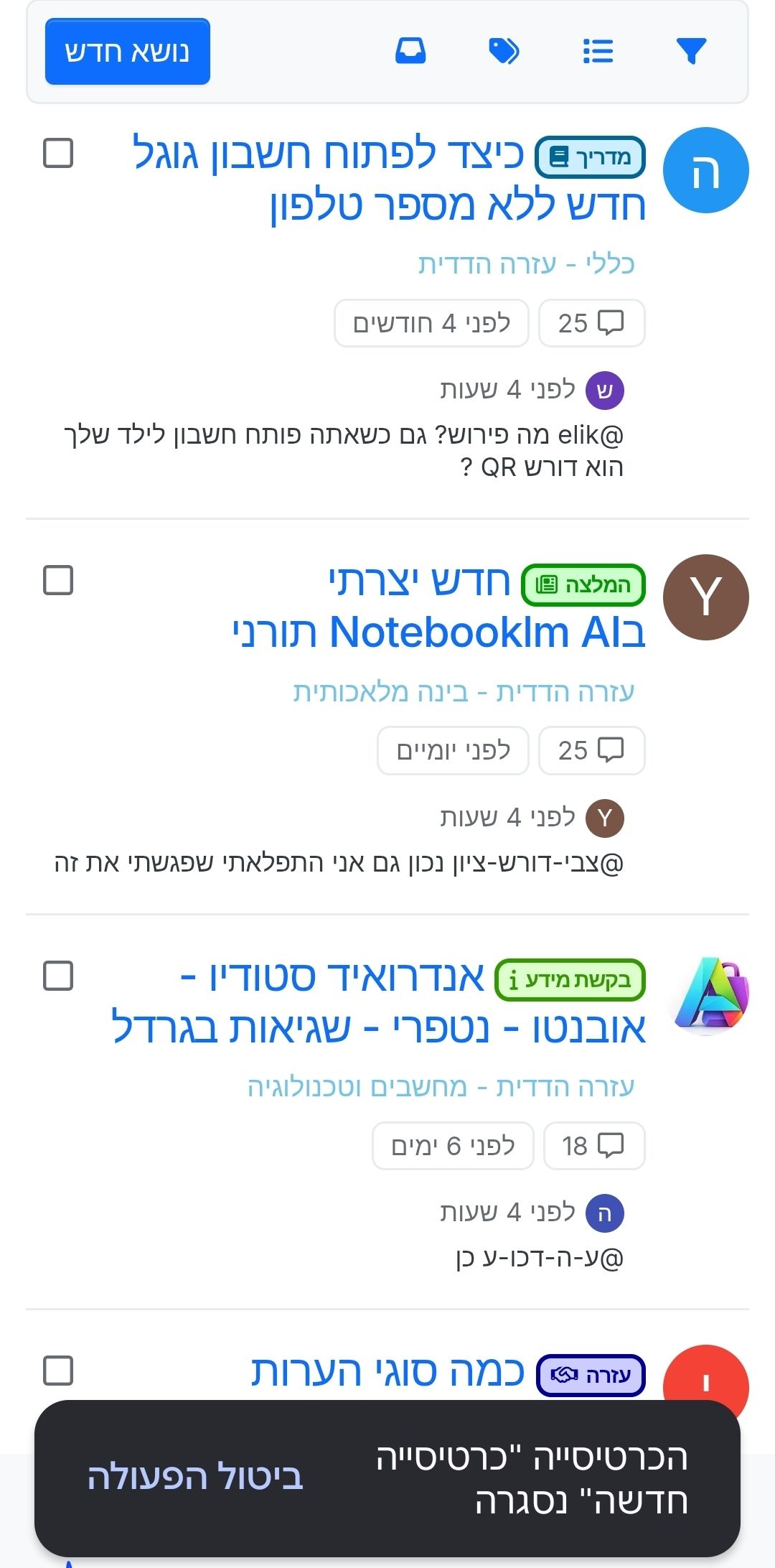Open the inbox tray icon
Image resolution: width=775 pixels, height=1568 pixels.
coord(410,51)
